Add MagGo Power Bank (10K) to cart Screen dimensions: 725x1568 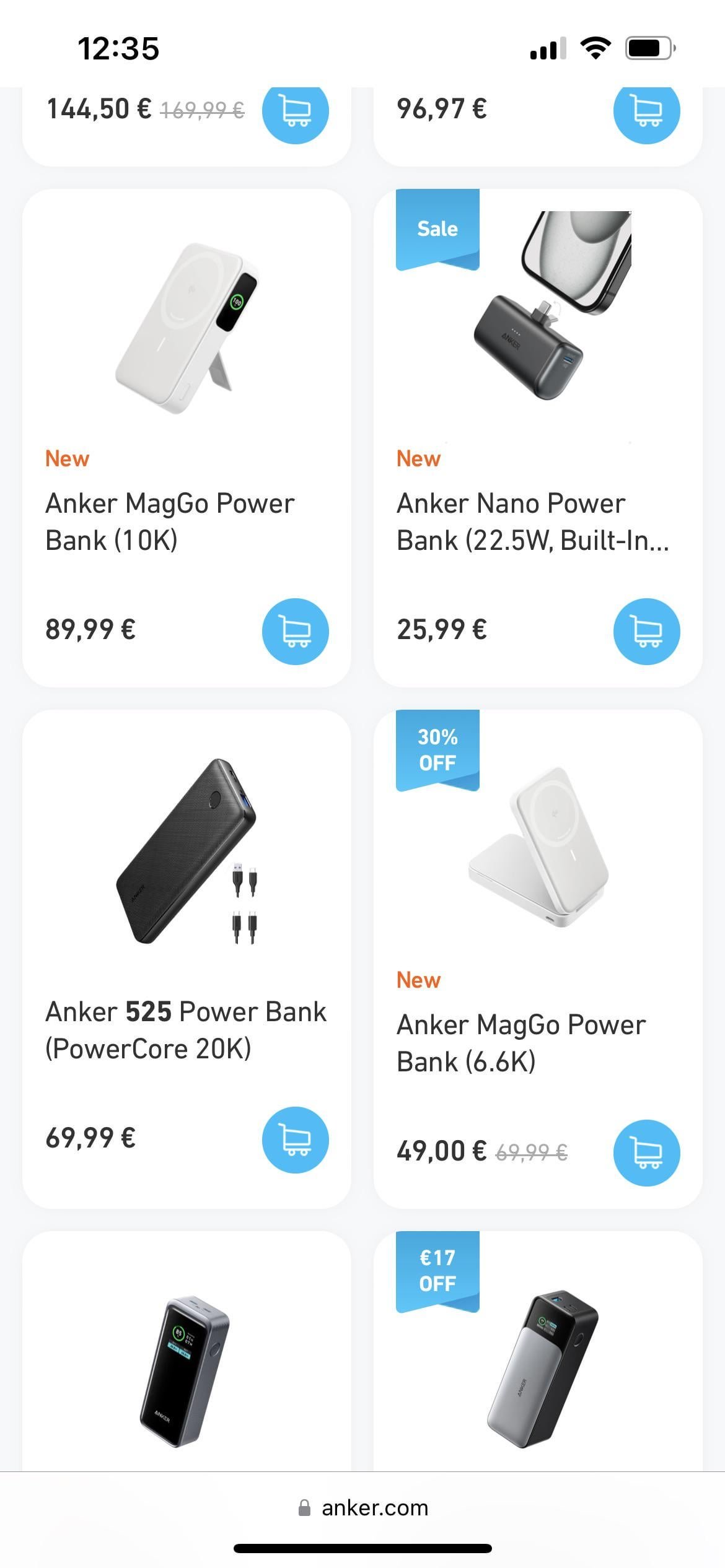tap(295, 631)
